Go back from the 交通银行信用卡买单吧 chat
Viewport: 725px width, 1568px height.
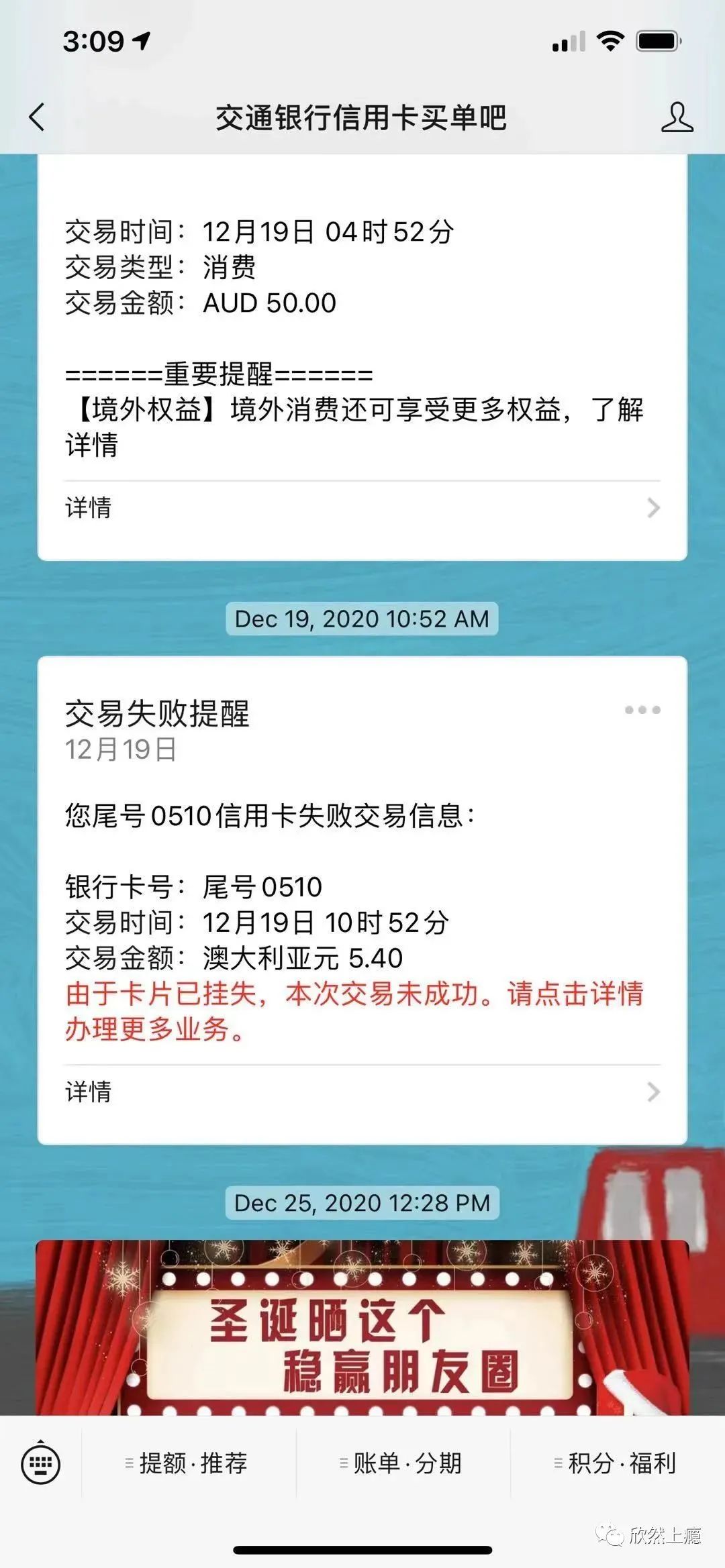pos(38,117)
